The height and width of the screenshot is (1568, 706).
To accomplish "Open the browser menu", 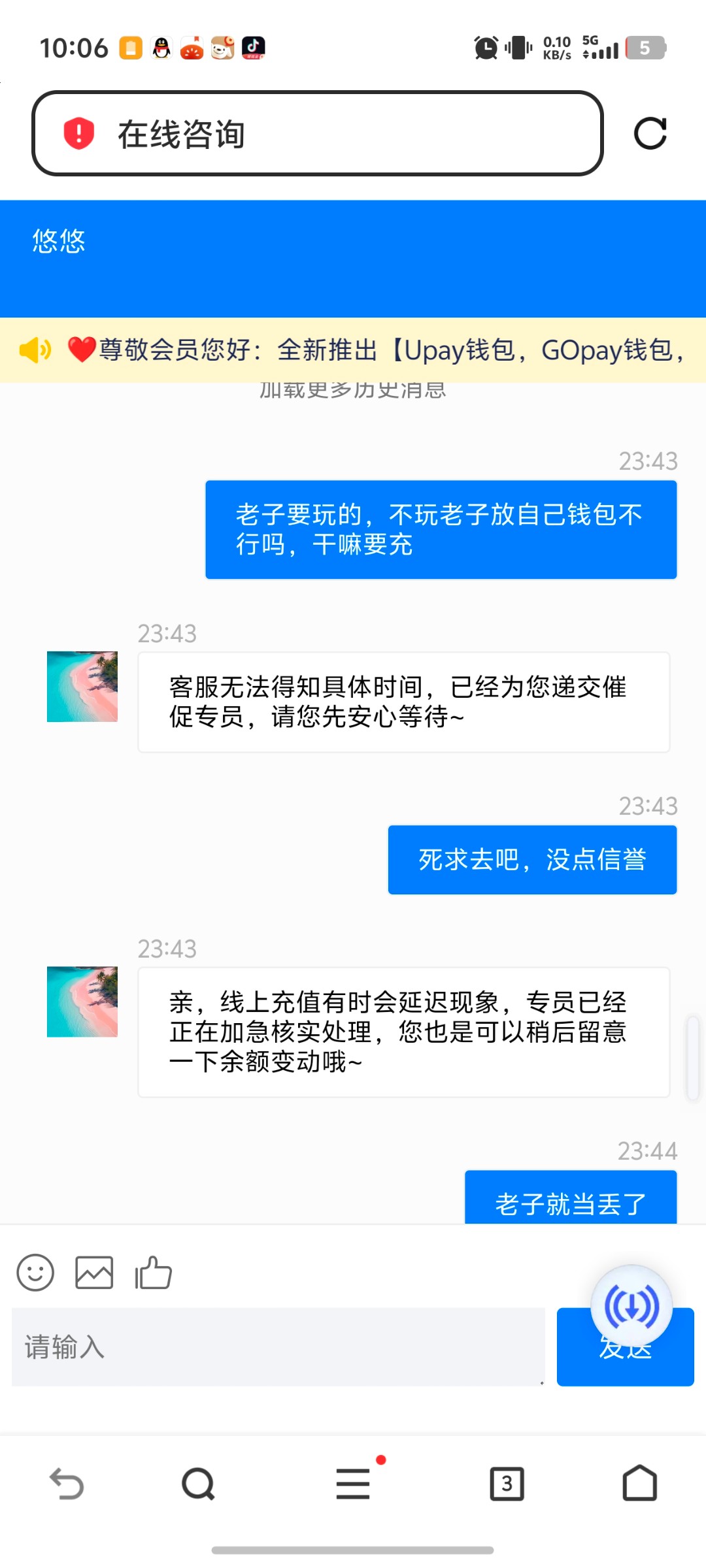I will coord(353,1483).
